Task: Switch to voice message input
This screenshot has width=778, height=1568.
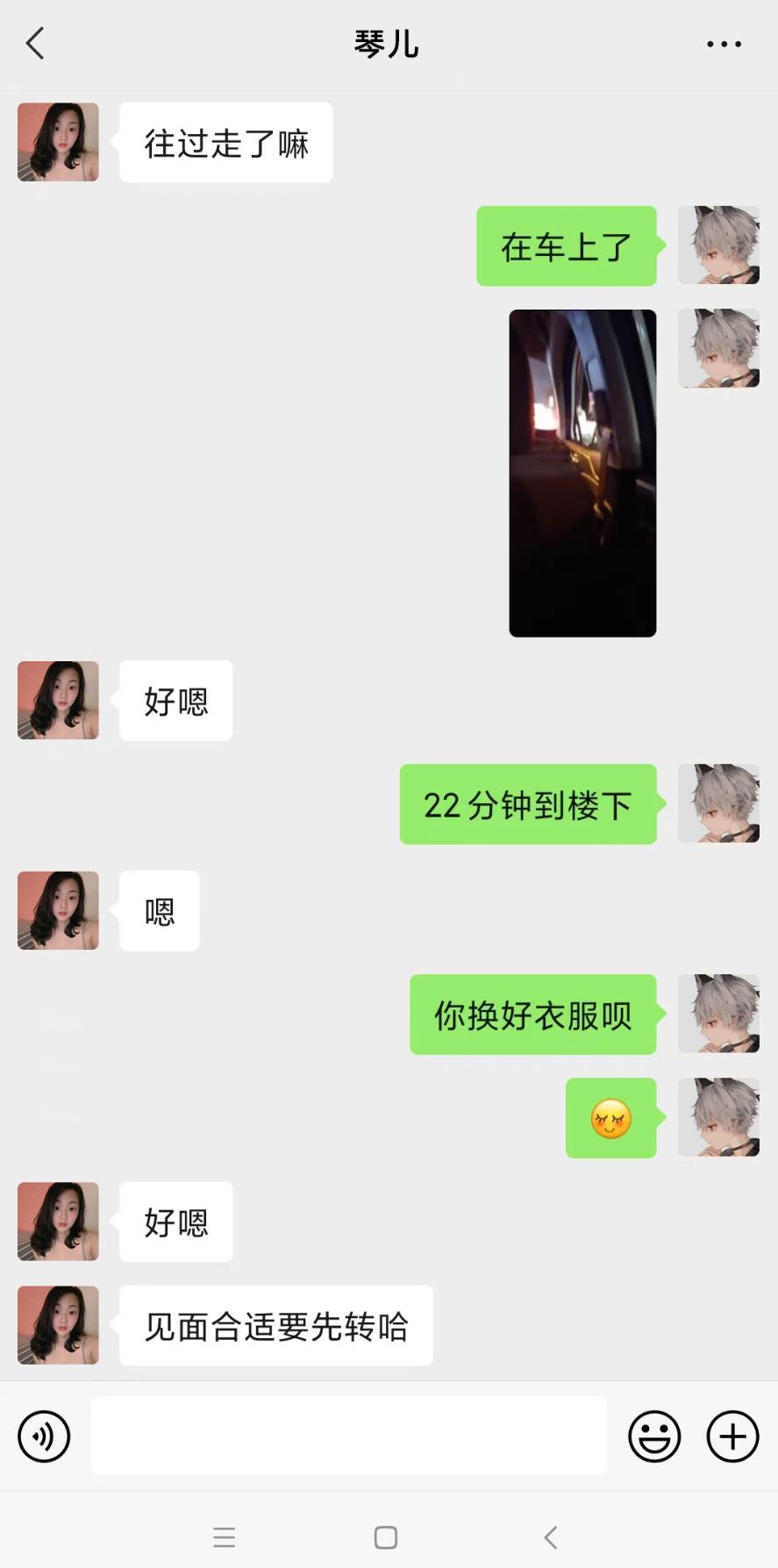Action: pos(44,1436)
